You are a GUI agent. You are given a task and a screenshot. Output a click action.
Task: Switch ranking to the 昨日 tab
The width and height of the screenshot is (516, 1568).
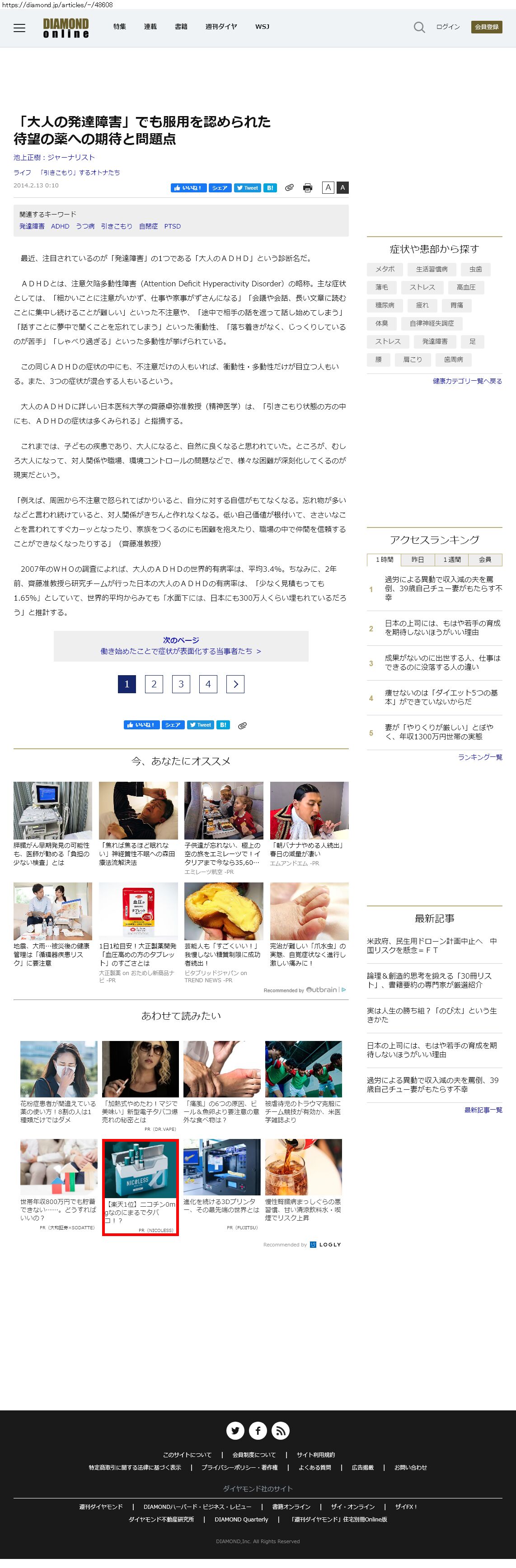coord(417,560)
